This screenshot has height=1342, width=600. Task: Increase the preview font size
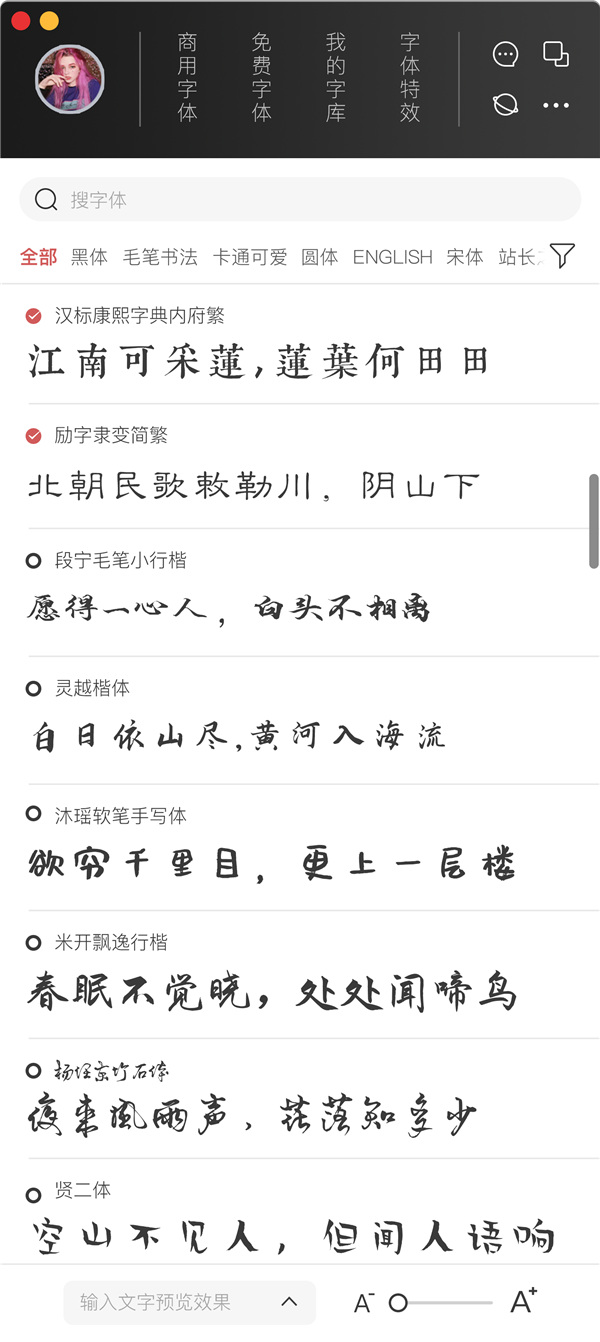(x=523, y=1301)
